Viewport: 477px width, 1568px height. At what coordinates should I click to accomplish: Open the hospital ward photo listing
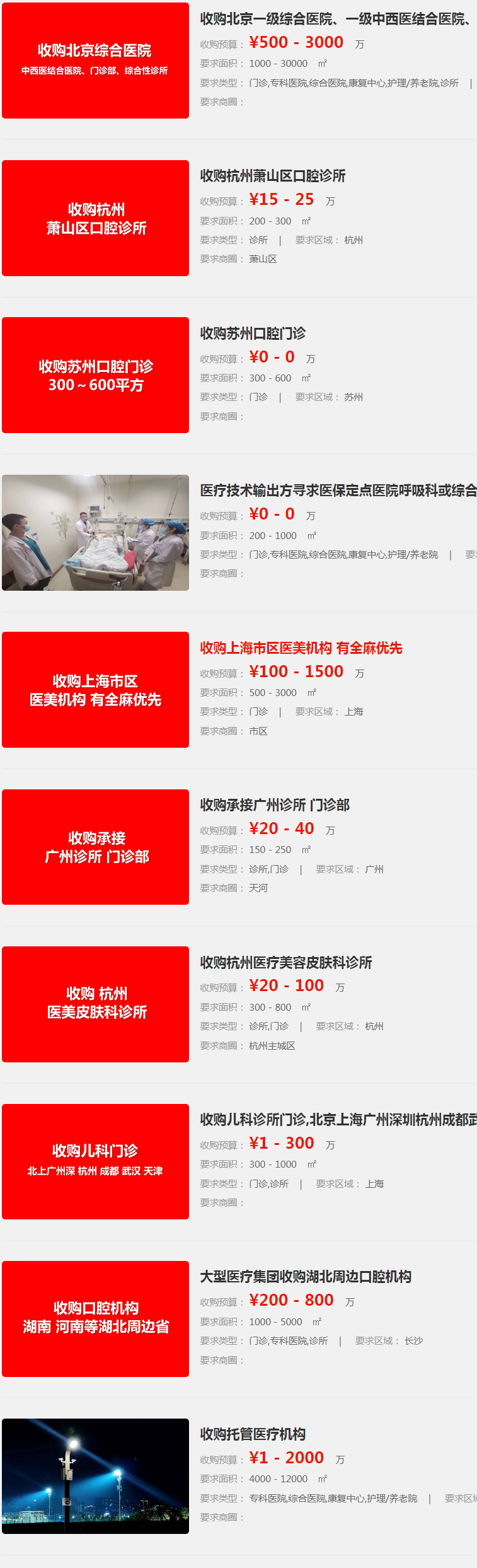[95, 533]
